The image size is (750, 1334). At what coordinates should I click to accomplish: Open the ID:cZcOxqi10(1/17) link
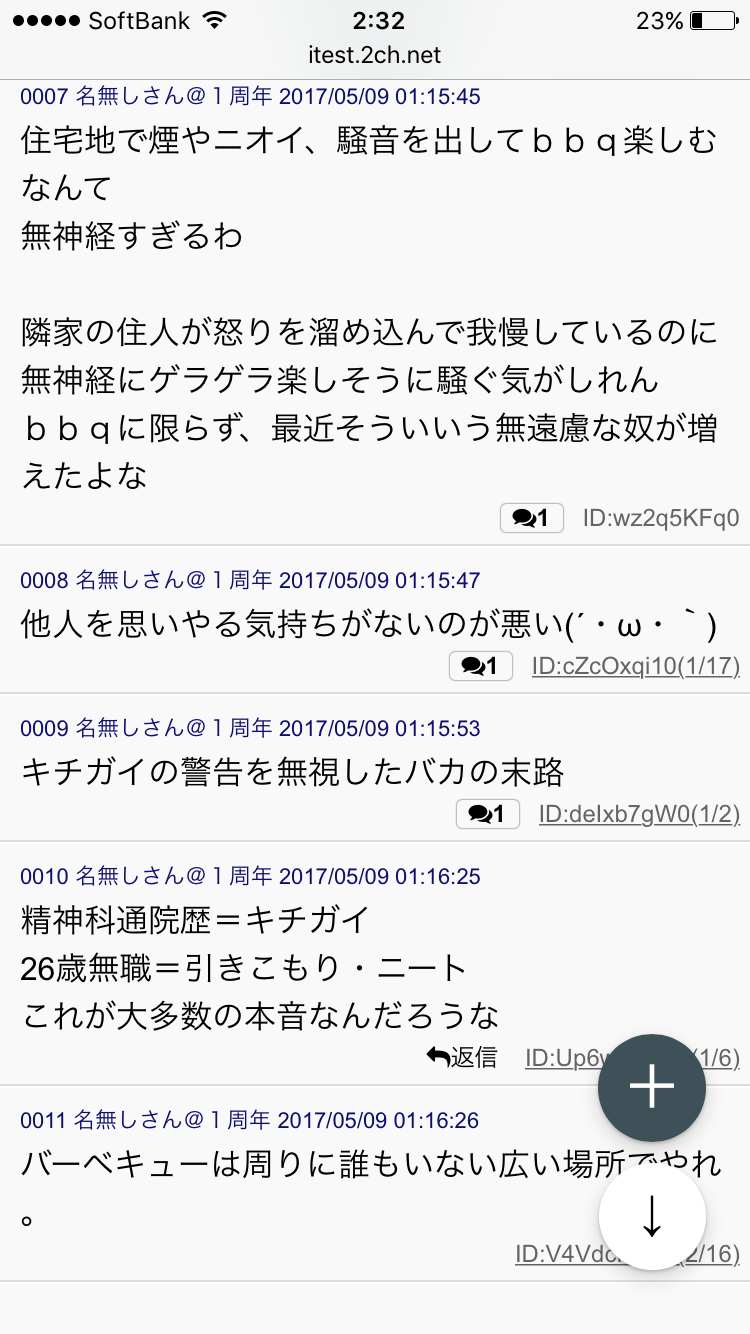pyautogui.click(x=636, y=666)
